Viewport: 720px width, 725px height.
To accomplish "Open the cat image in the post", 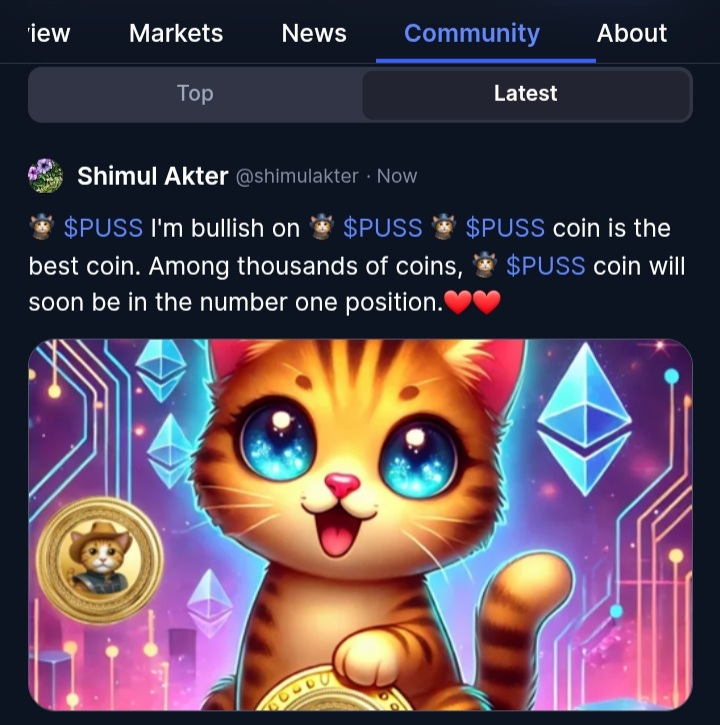I will pos(360,525).
